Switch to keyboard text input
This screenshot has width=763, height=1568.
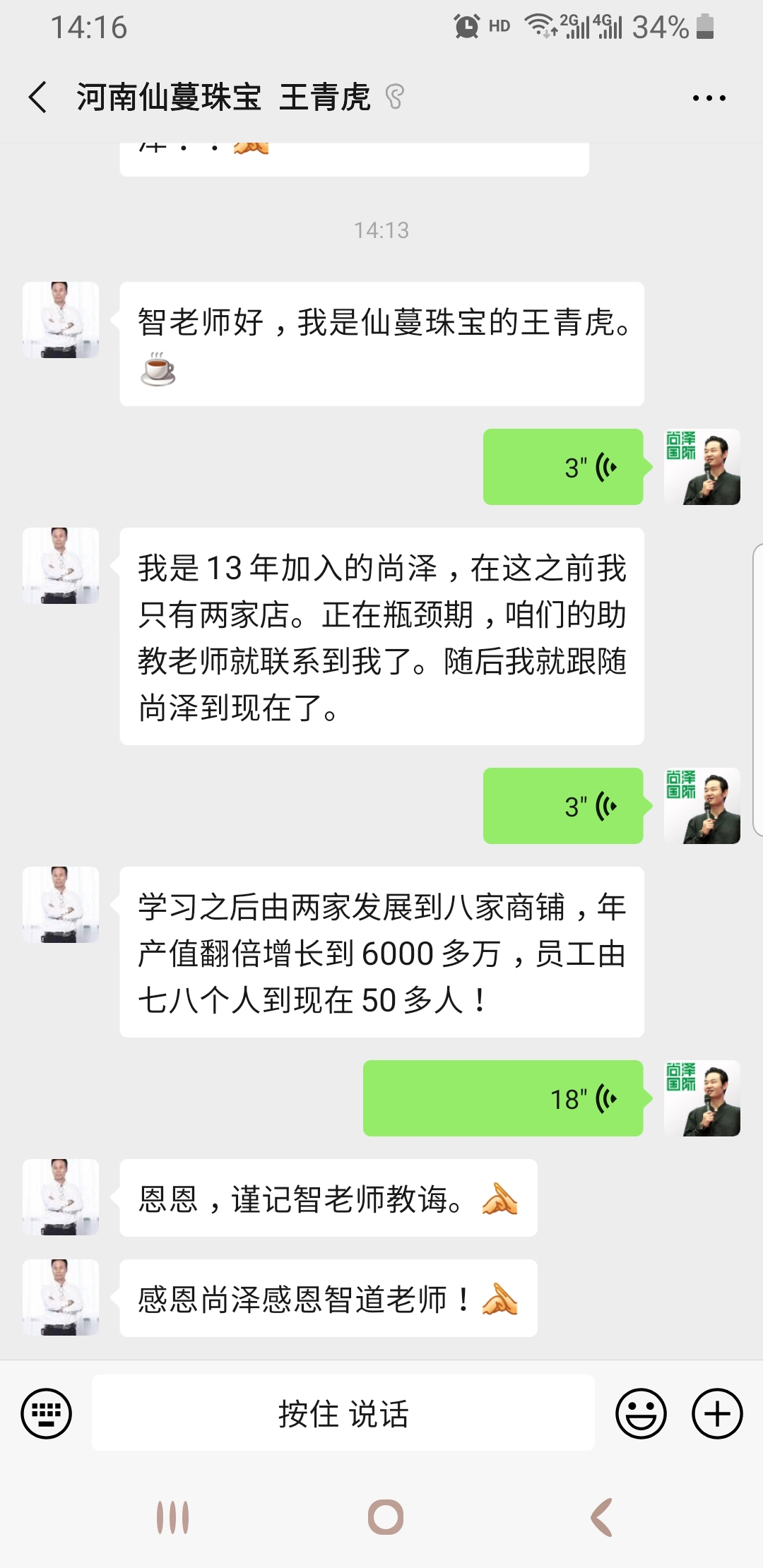pos(47,1413)
